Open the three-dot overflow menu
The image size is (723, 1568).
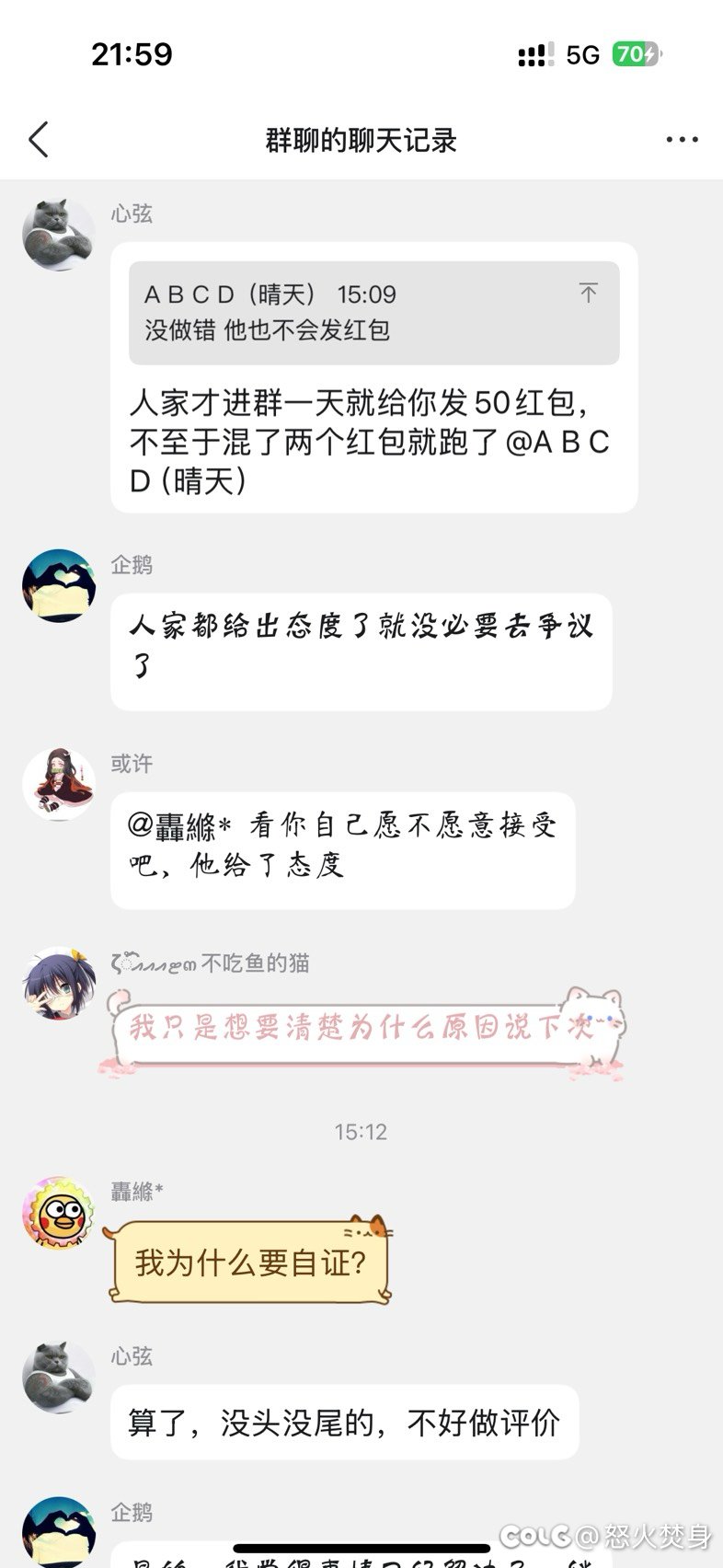click(682, 140)
